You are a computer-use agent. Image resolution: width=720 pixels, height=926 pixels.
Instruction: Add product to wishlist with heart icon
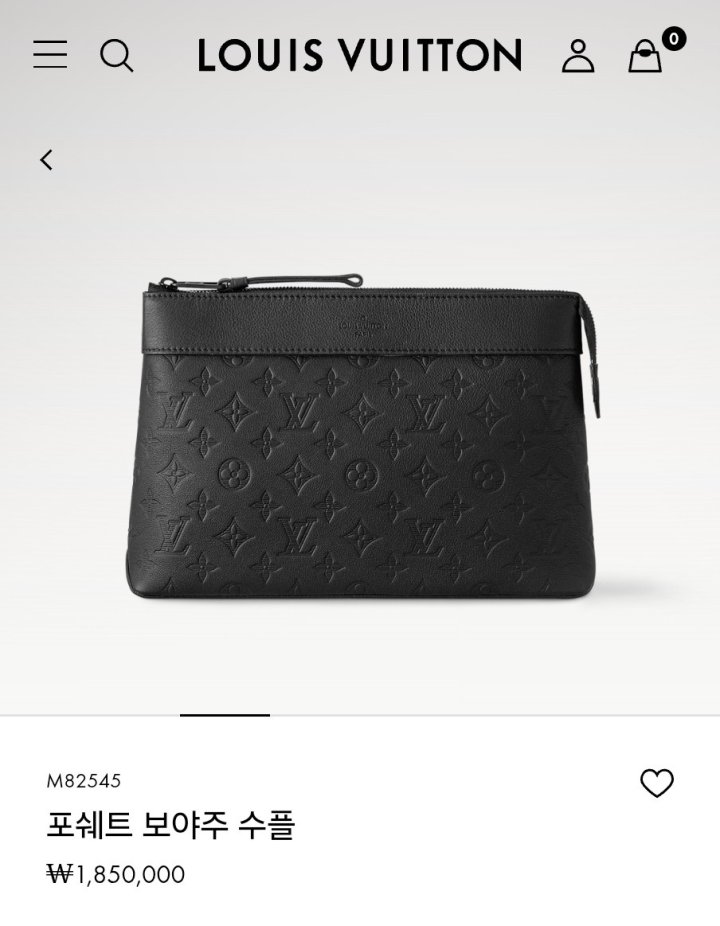[656, 783]
